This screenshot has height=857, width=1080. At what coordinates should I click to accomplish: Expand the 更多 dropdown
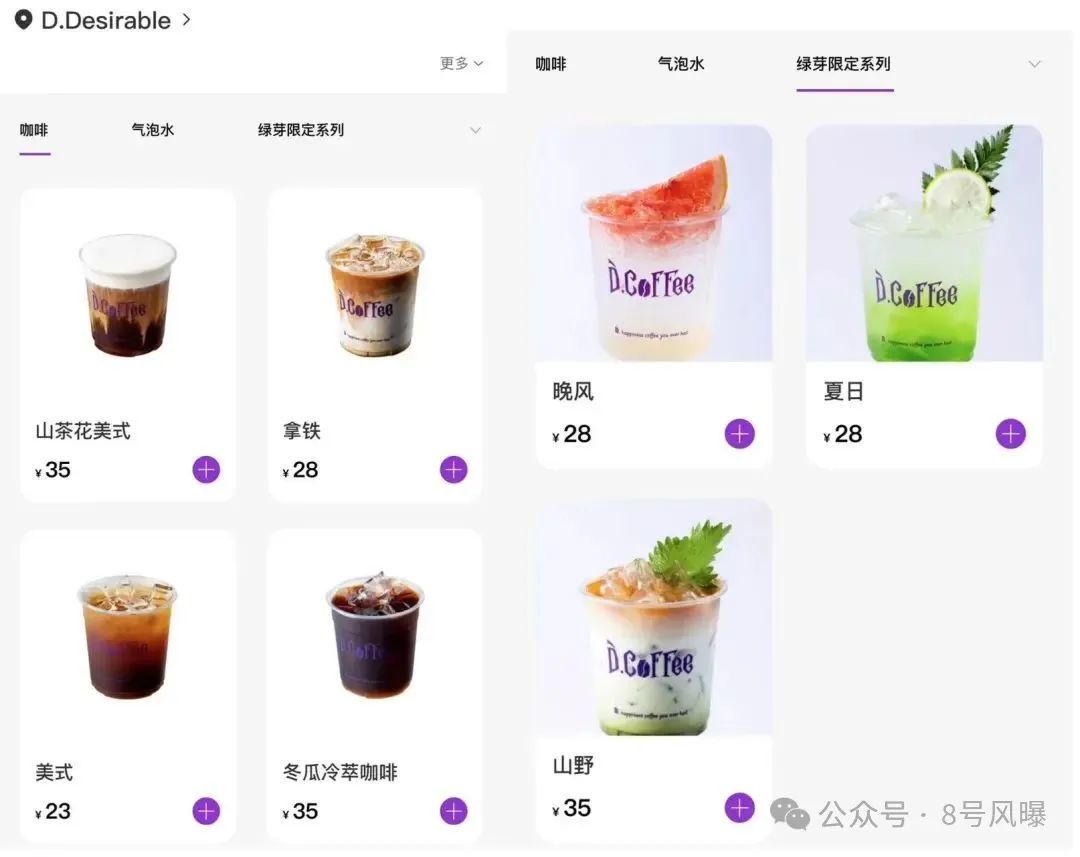(461, 63)
